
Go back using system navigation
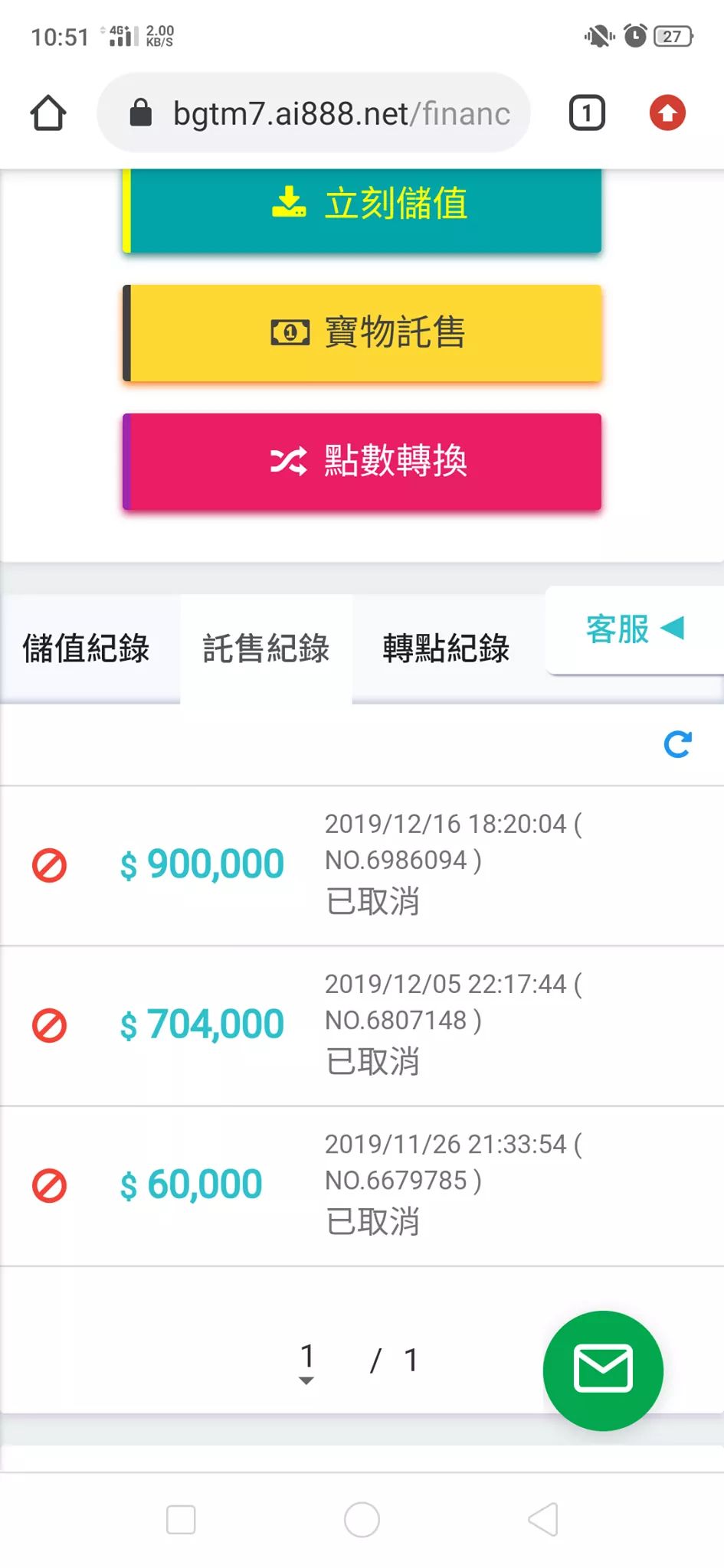click(x=542, y=1520)
